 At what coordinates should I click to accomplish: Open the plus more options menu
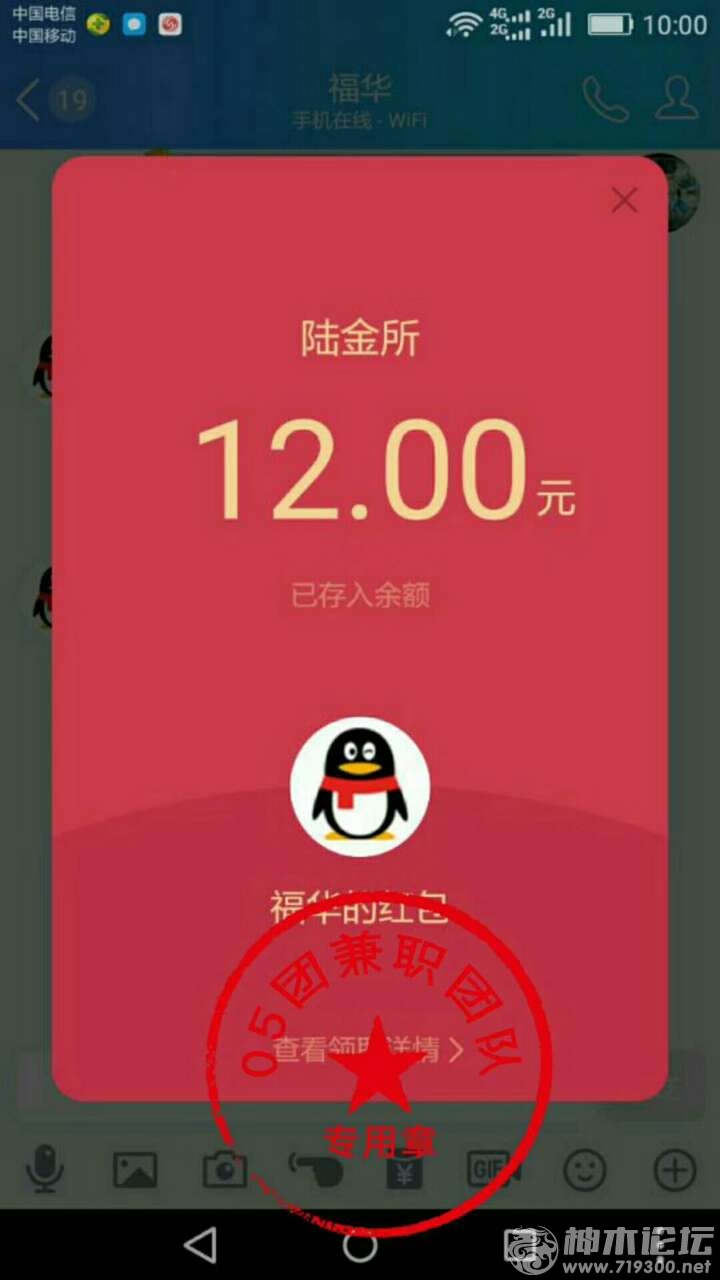[x=674, y=1168]
